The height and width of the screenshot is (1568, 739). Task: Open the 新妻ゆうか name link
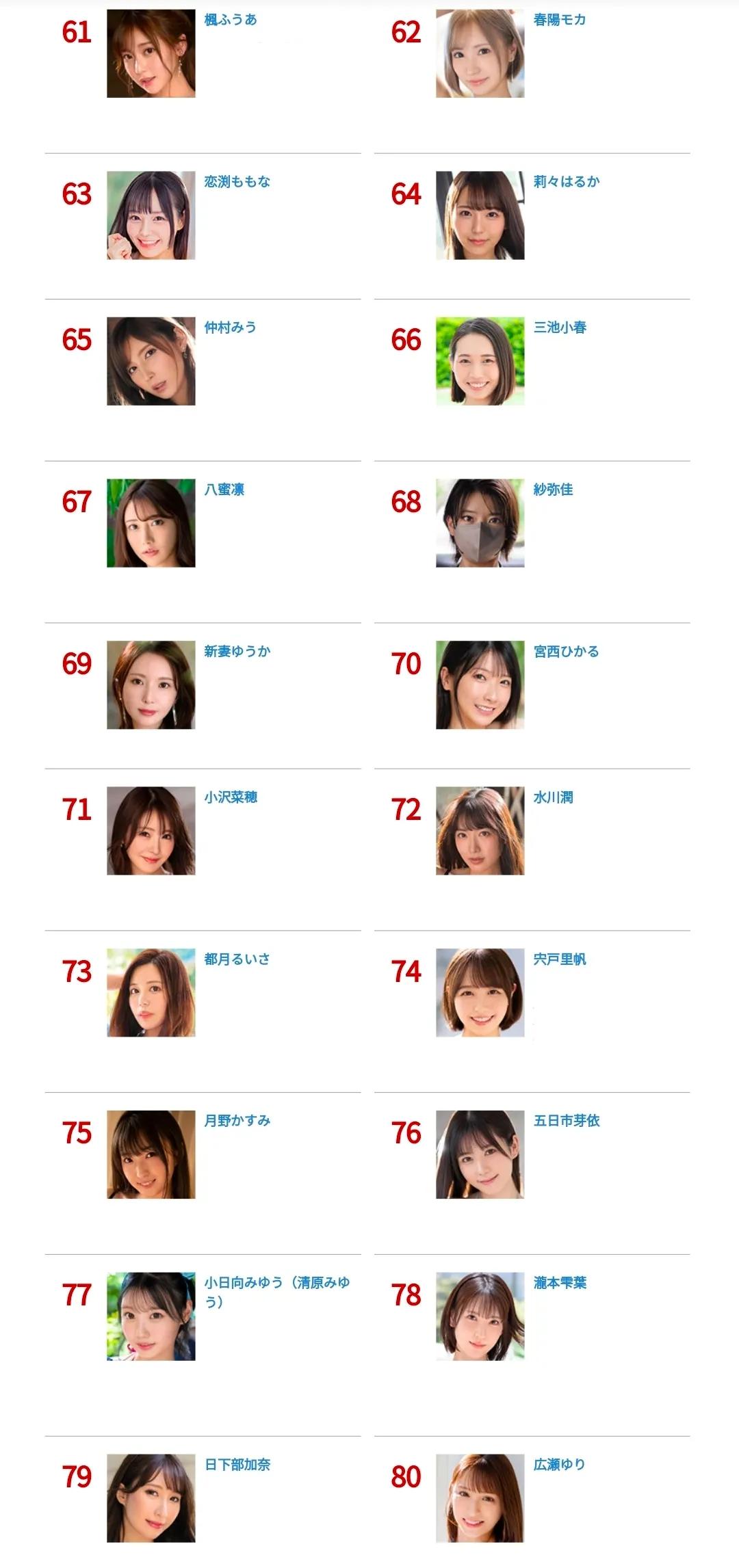tap(237, 652)
